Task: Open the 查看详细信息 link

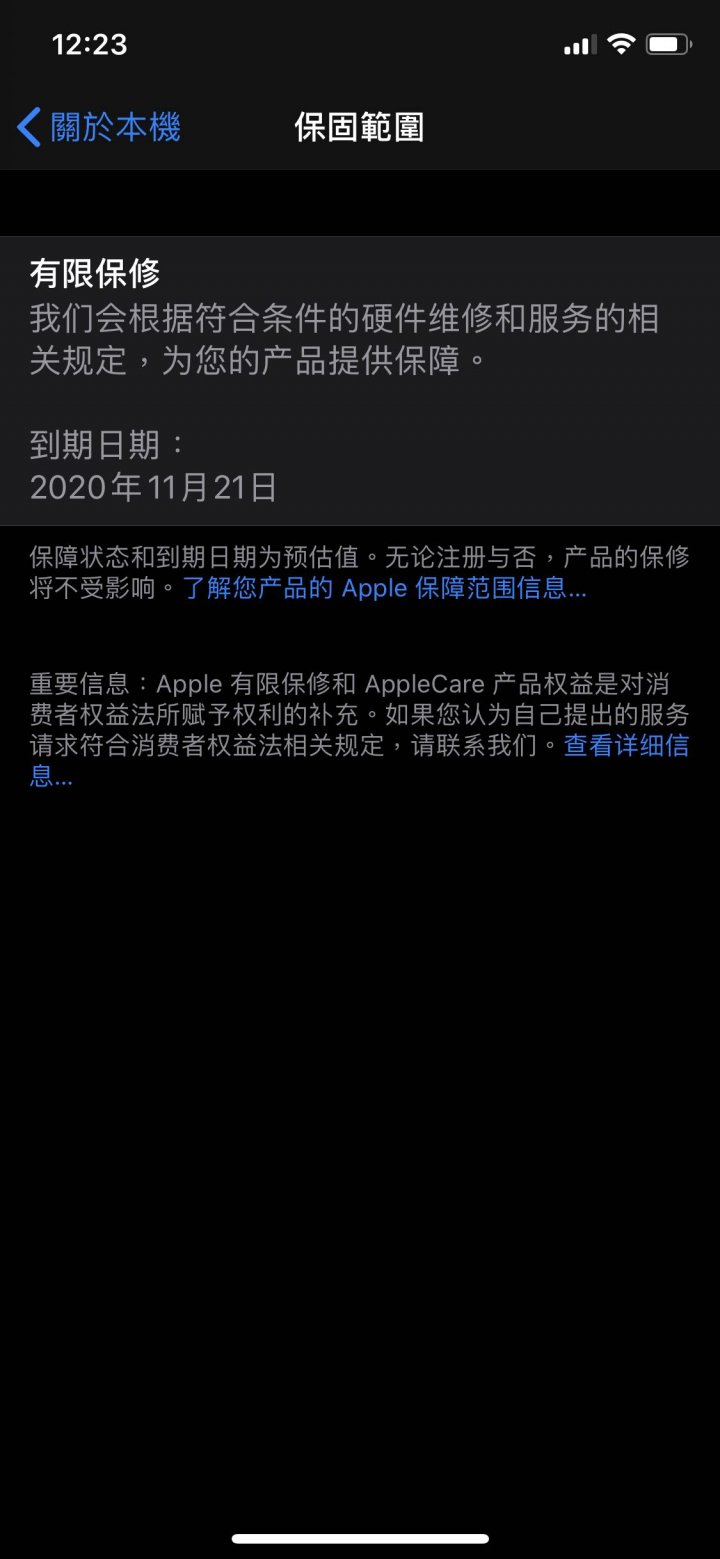Action: point(626,746)
